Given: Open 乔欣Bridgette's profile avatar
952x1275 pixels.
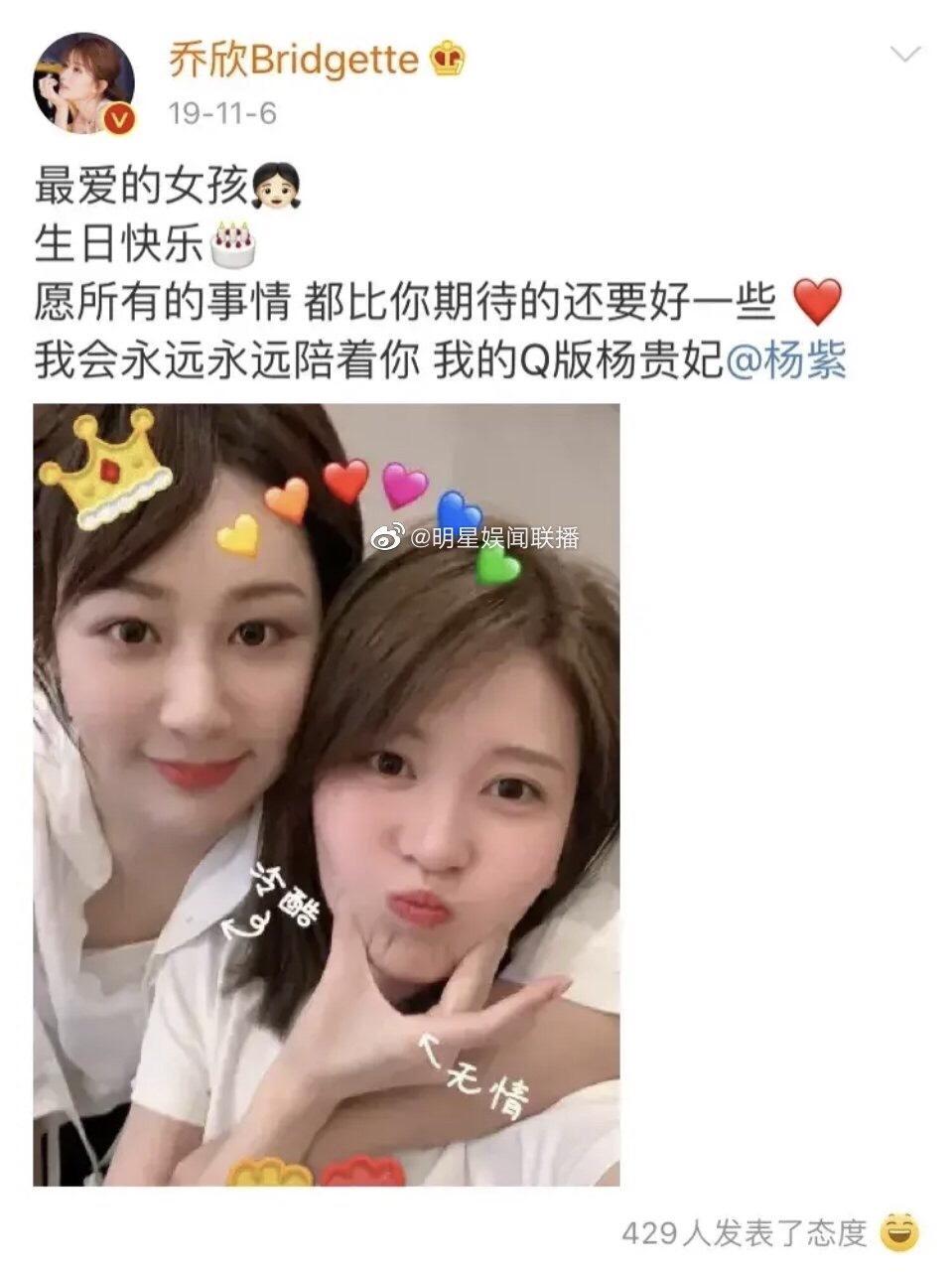Looking at the screenshot, I should [x=84, y=82].
